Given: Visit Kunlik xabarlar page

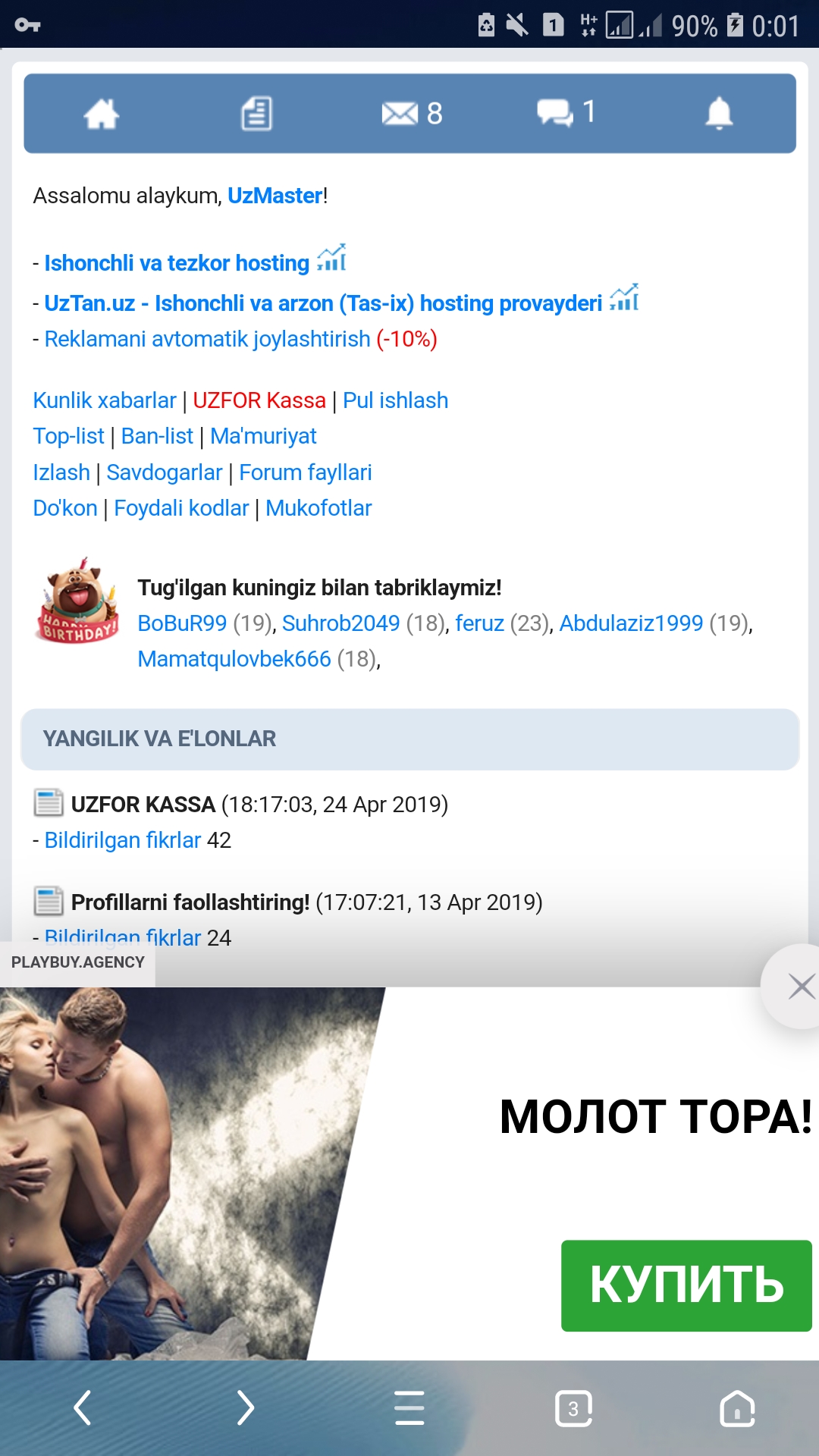Looking at the screenshot, I should (105, 400).
